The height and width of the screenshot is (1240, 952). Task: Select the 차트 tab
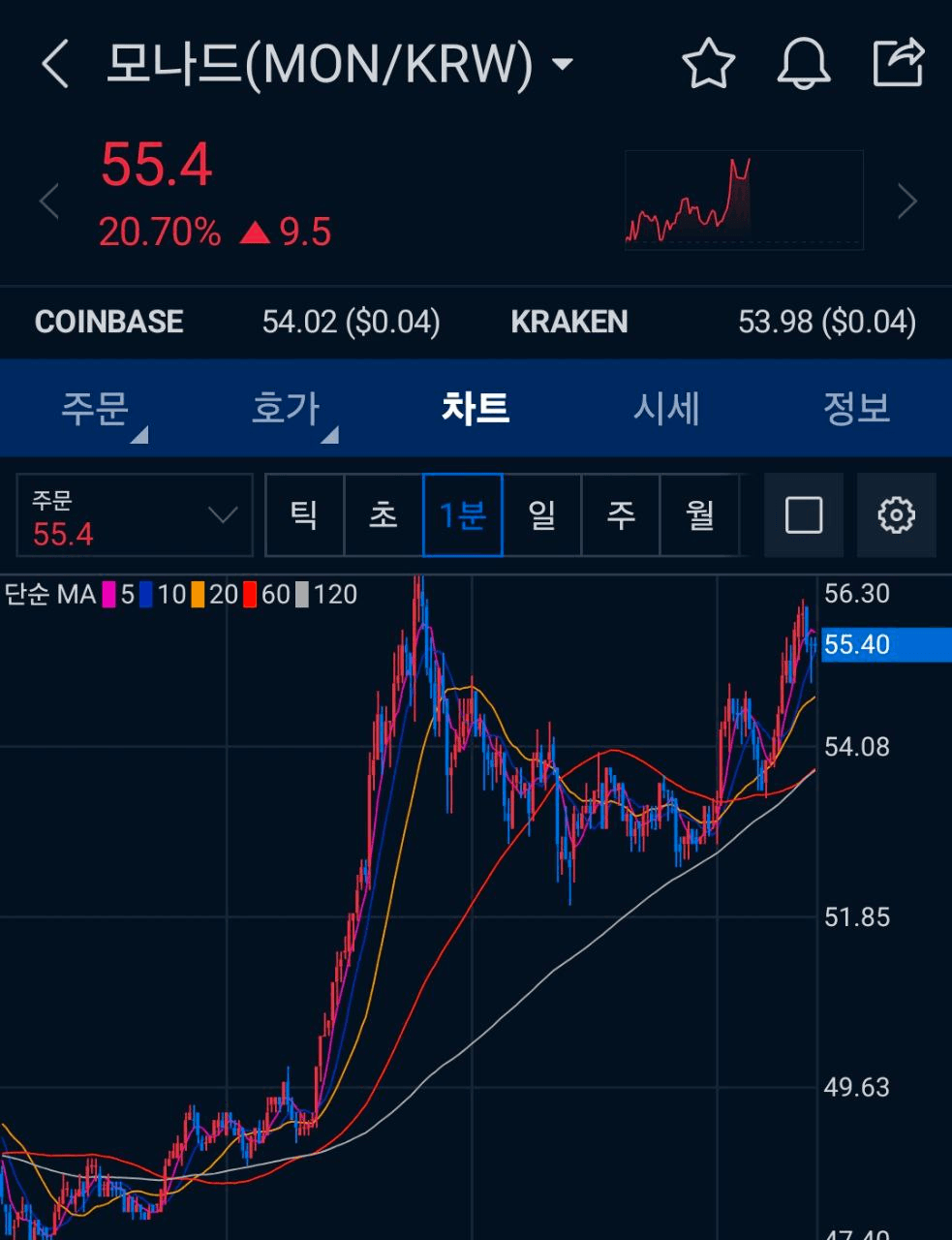(476, 408)
